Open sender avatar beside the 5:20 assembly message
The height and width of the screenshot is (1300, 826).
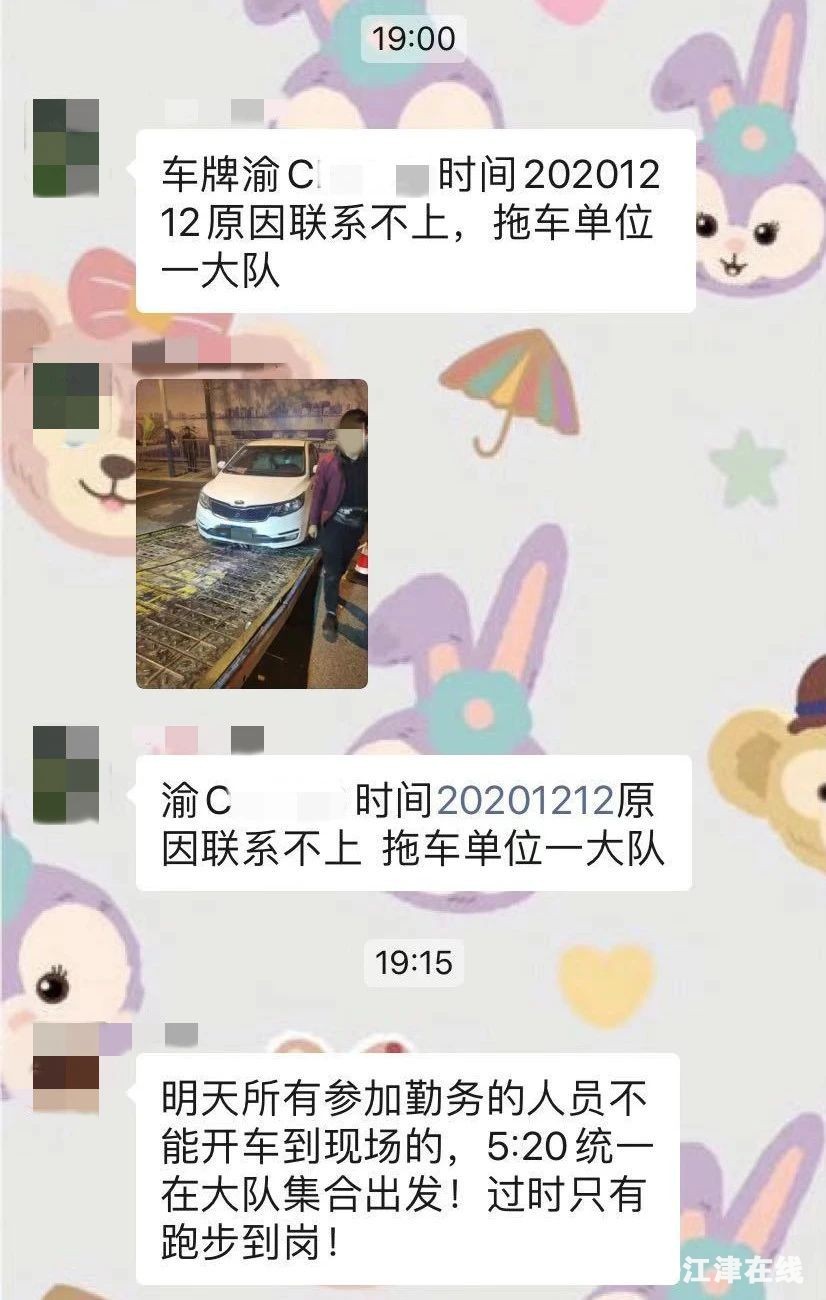[x=66, y=1068]
